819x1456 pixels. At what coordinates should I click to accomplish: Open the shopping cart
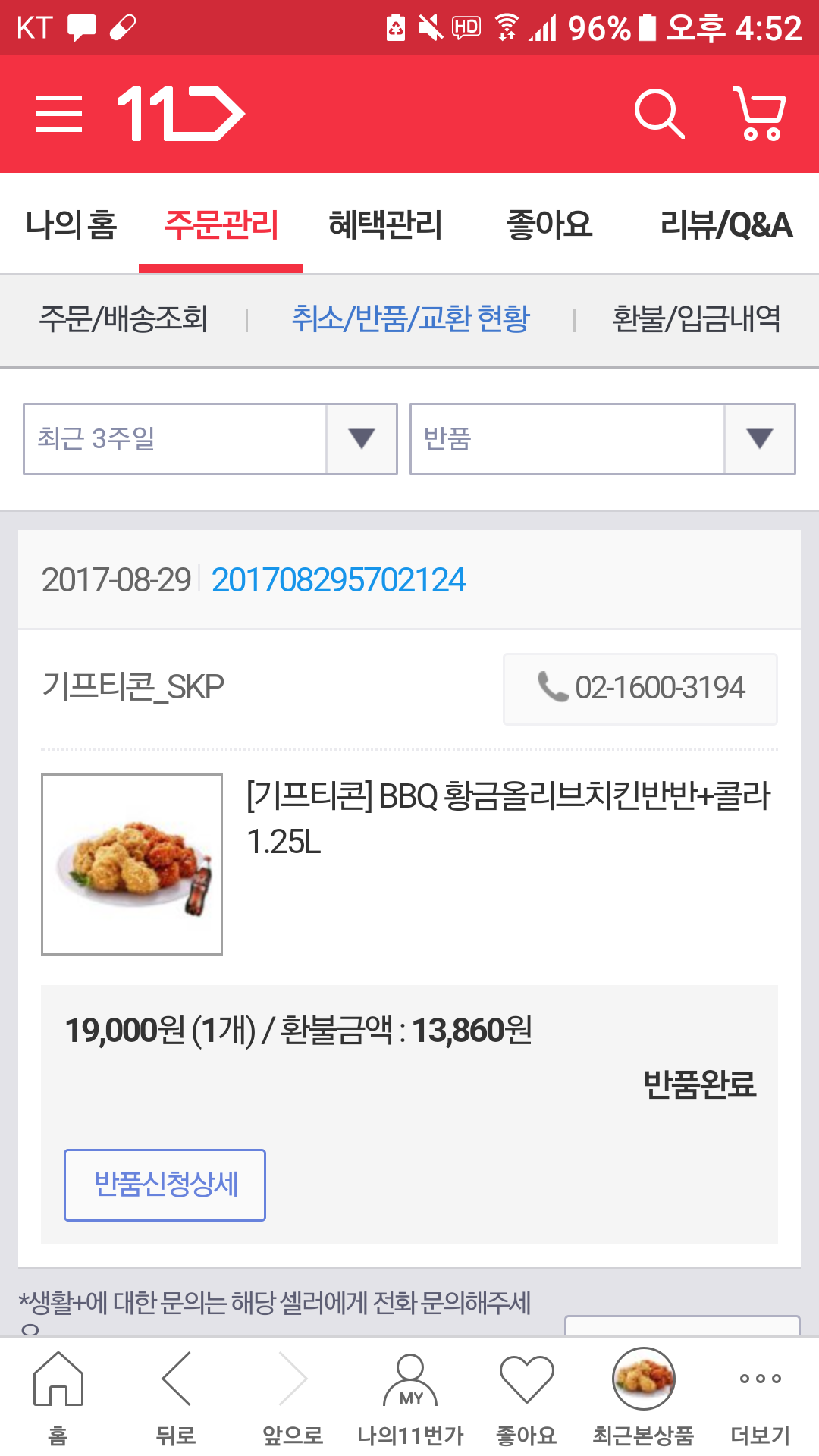pos(759,115)
